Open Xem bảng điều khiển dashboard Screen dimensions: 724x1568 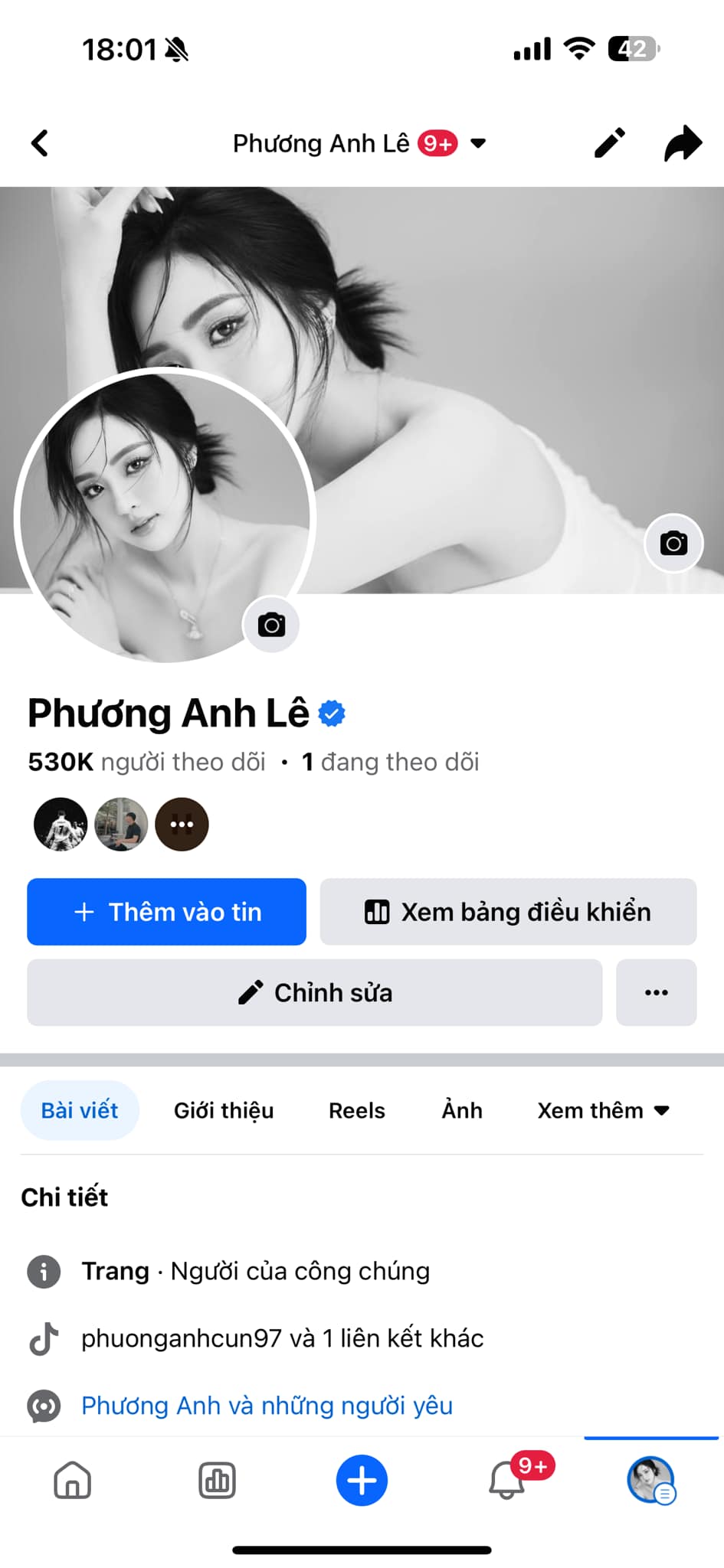(x=508, y=912)
